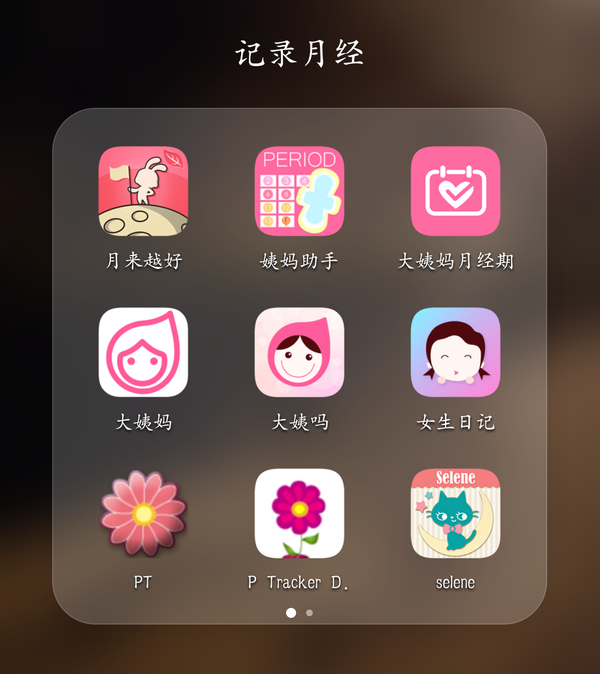
Task: Open the 月来越好 app
Action: pos(143,191)
